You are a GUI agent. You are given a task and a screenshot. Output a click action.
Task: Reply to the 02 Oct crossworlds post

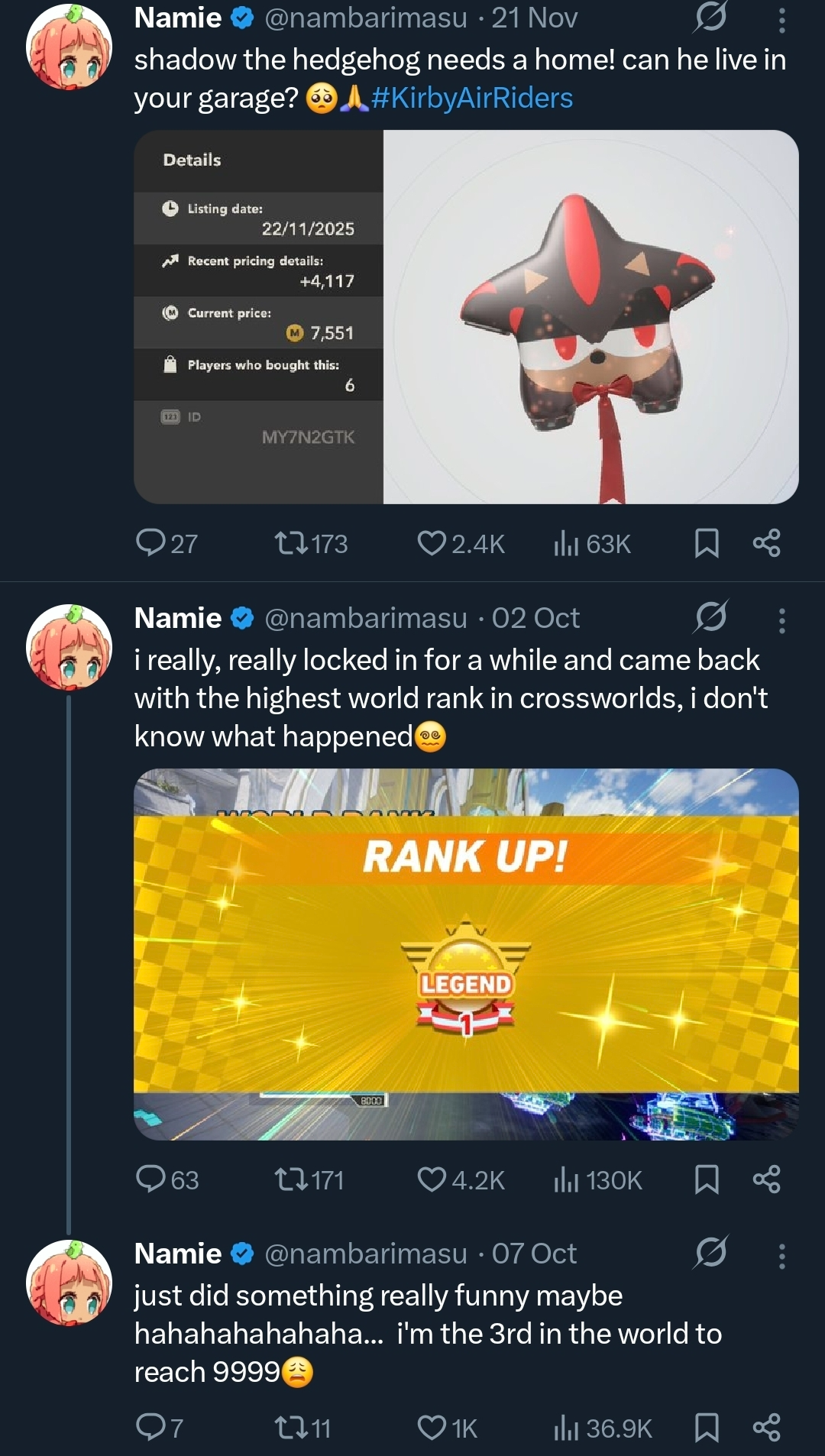150,1179
